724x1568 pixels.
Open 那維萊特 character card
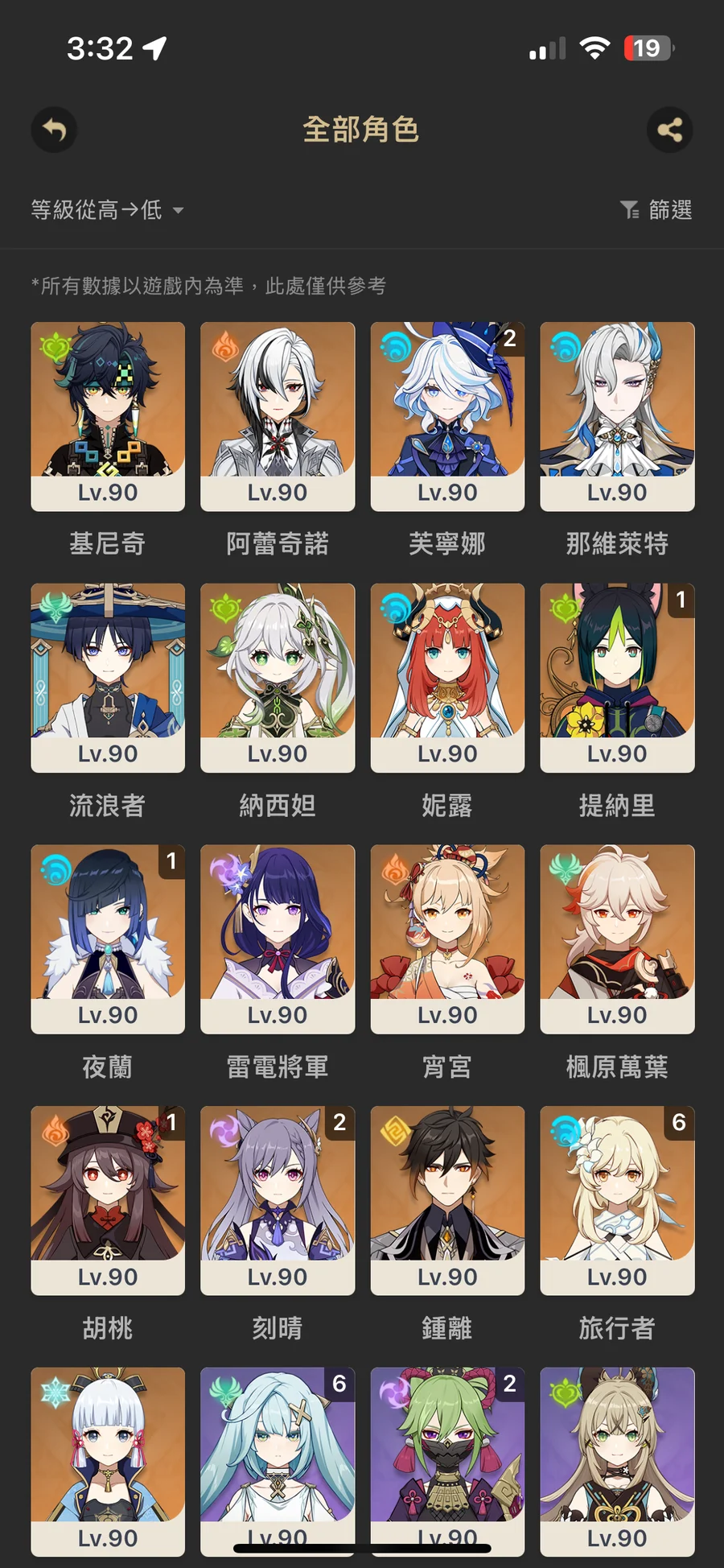(617, 416)
